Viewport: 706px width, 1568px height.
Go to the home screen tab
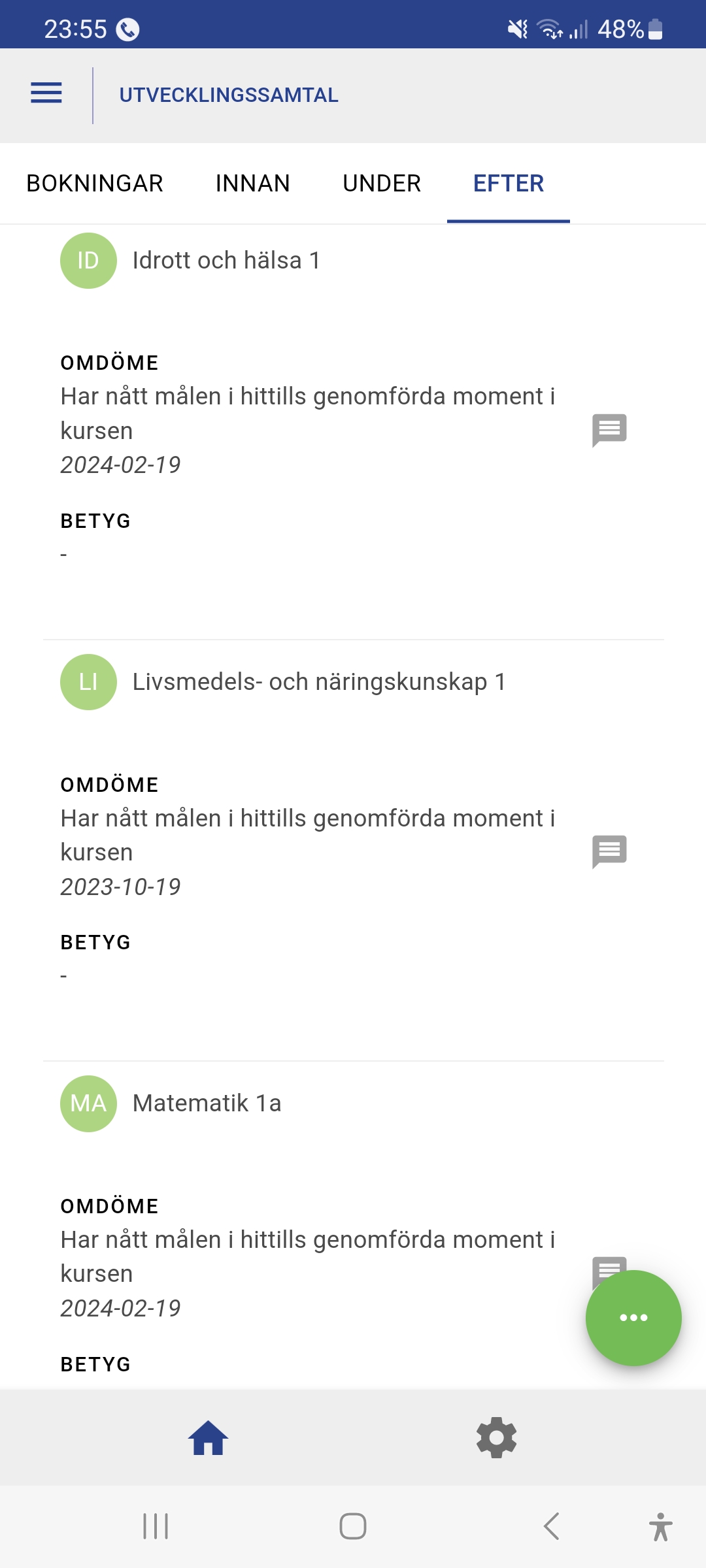pyautogui.click(x=208, y=1437)
